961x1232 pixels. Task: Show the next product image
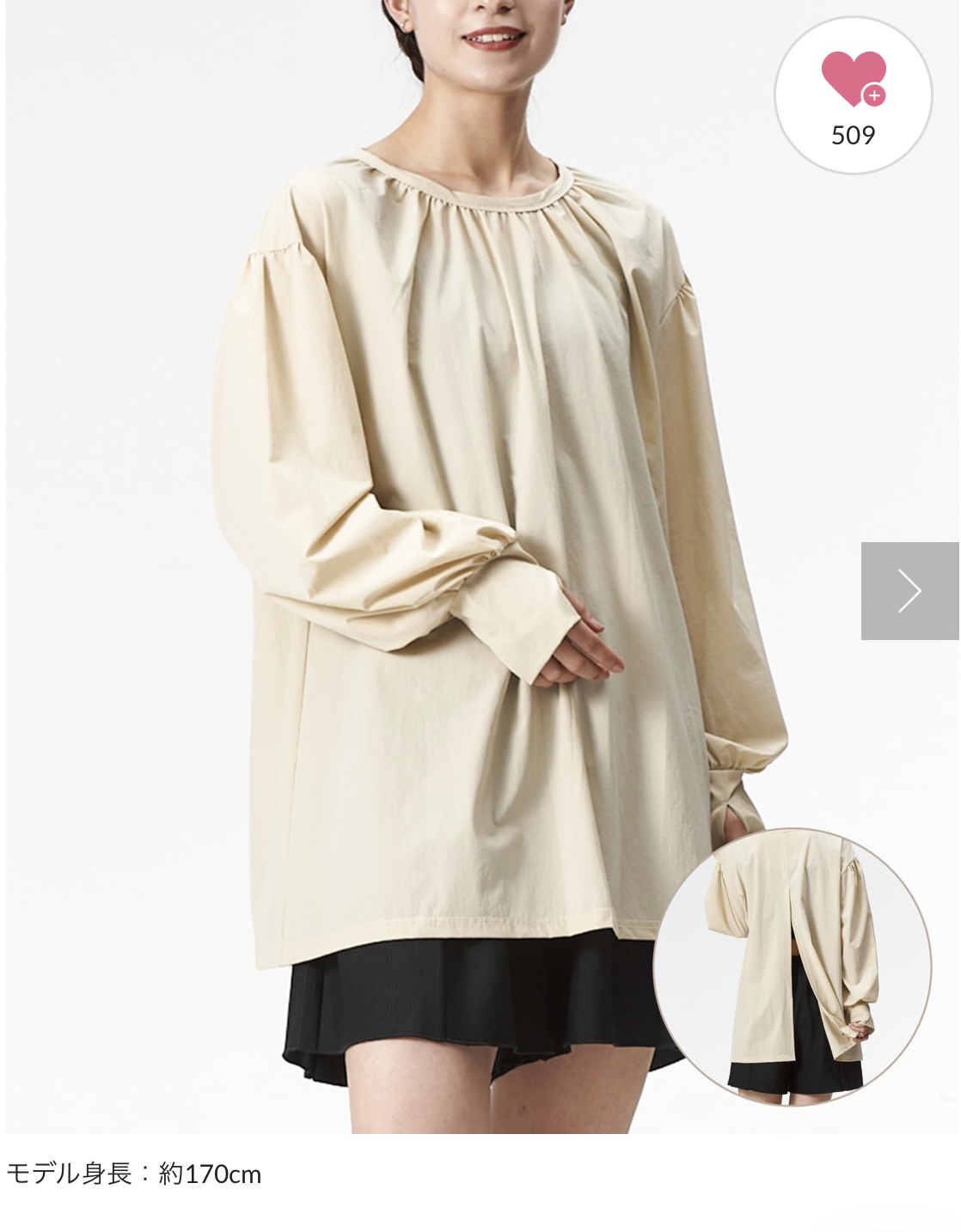point(909,591)
